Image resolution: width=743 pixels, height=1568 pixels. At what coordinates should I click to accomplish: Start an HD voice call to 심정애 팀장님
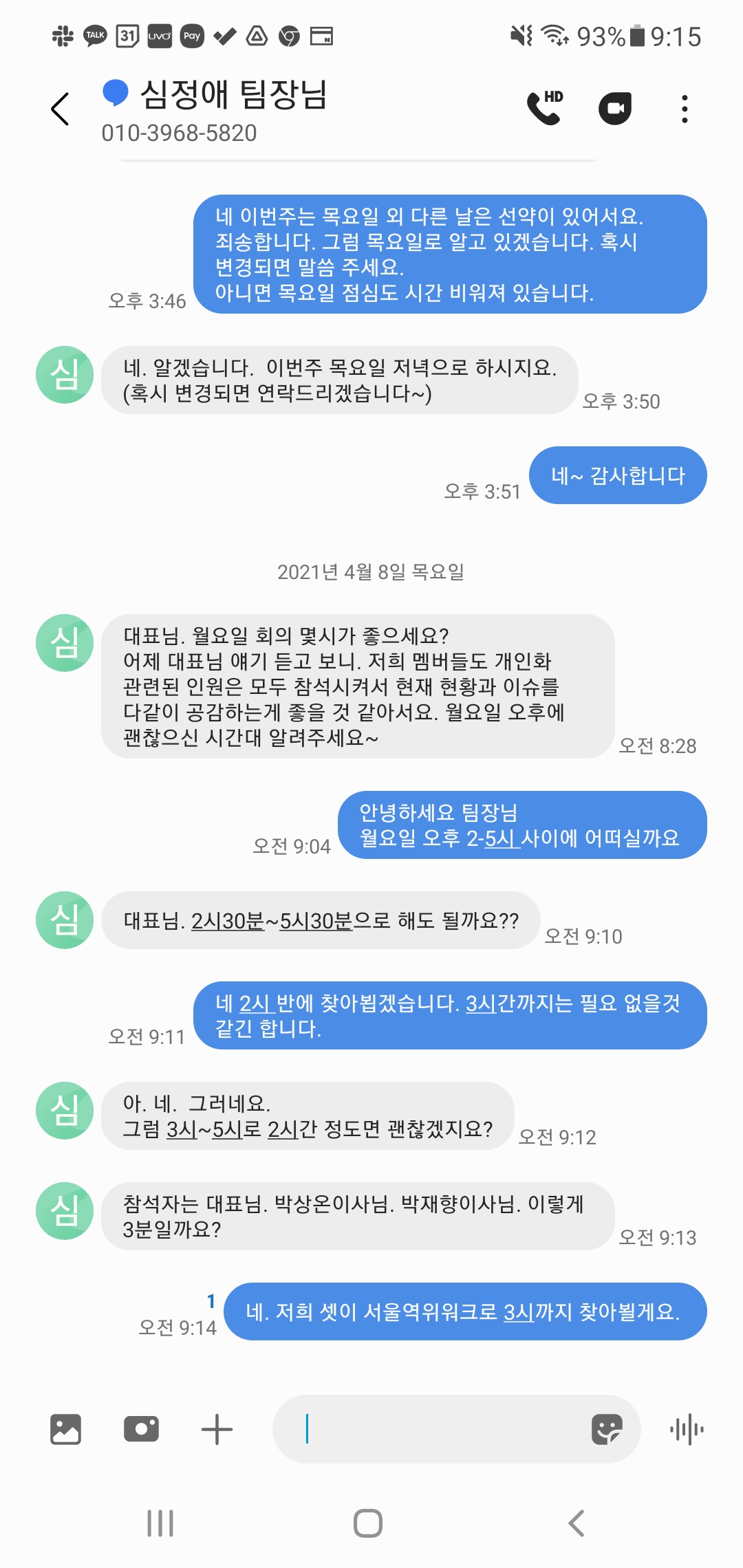[x=544, y=108]
